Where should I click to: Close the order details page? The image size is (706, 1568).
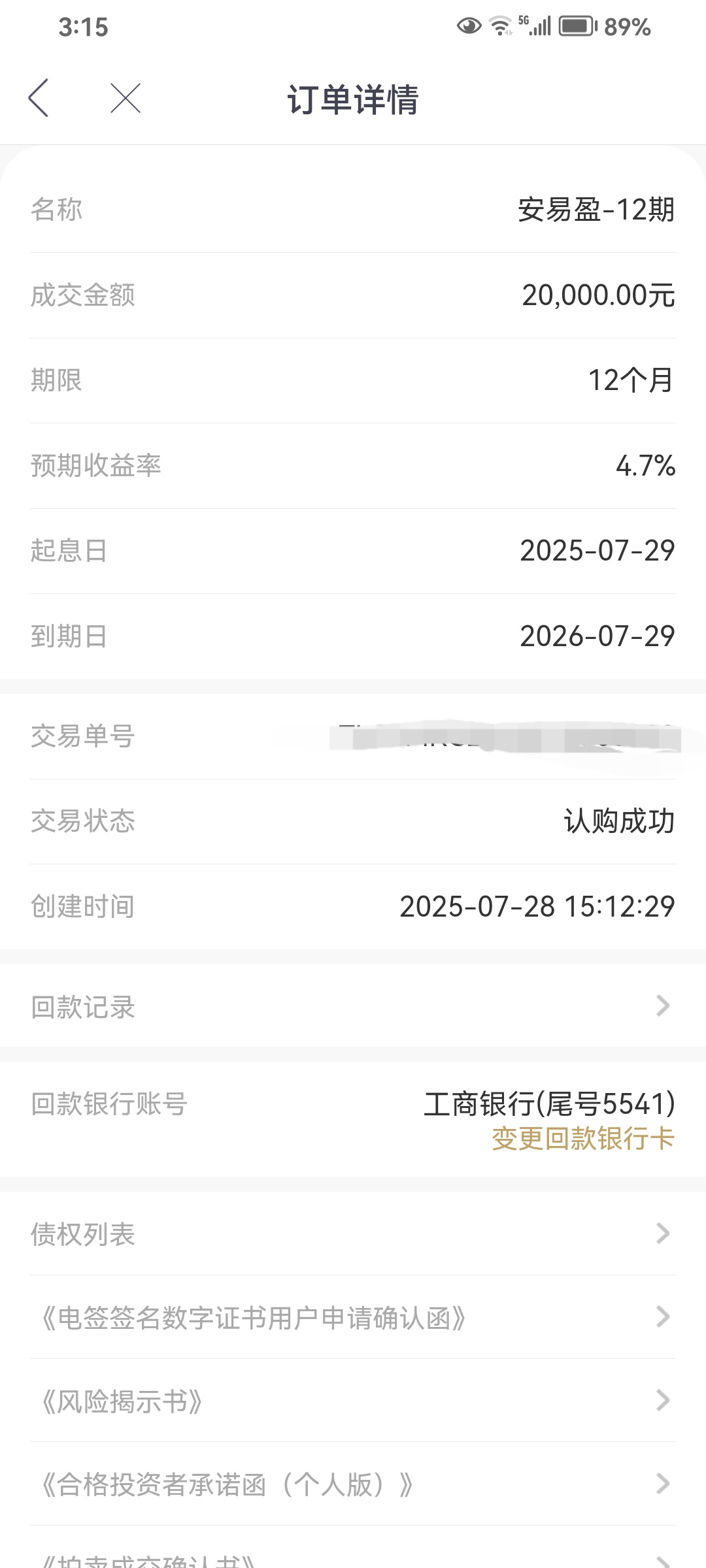(126, 98)
